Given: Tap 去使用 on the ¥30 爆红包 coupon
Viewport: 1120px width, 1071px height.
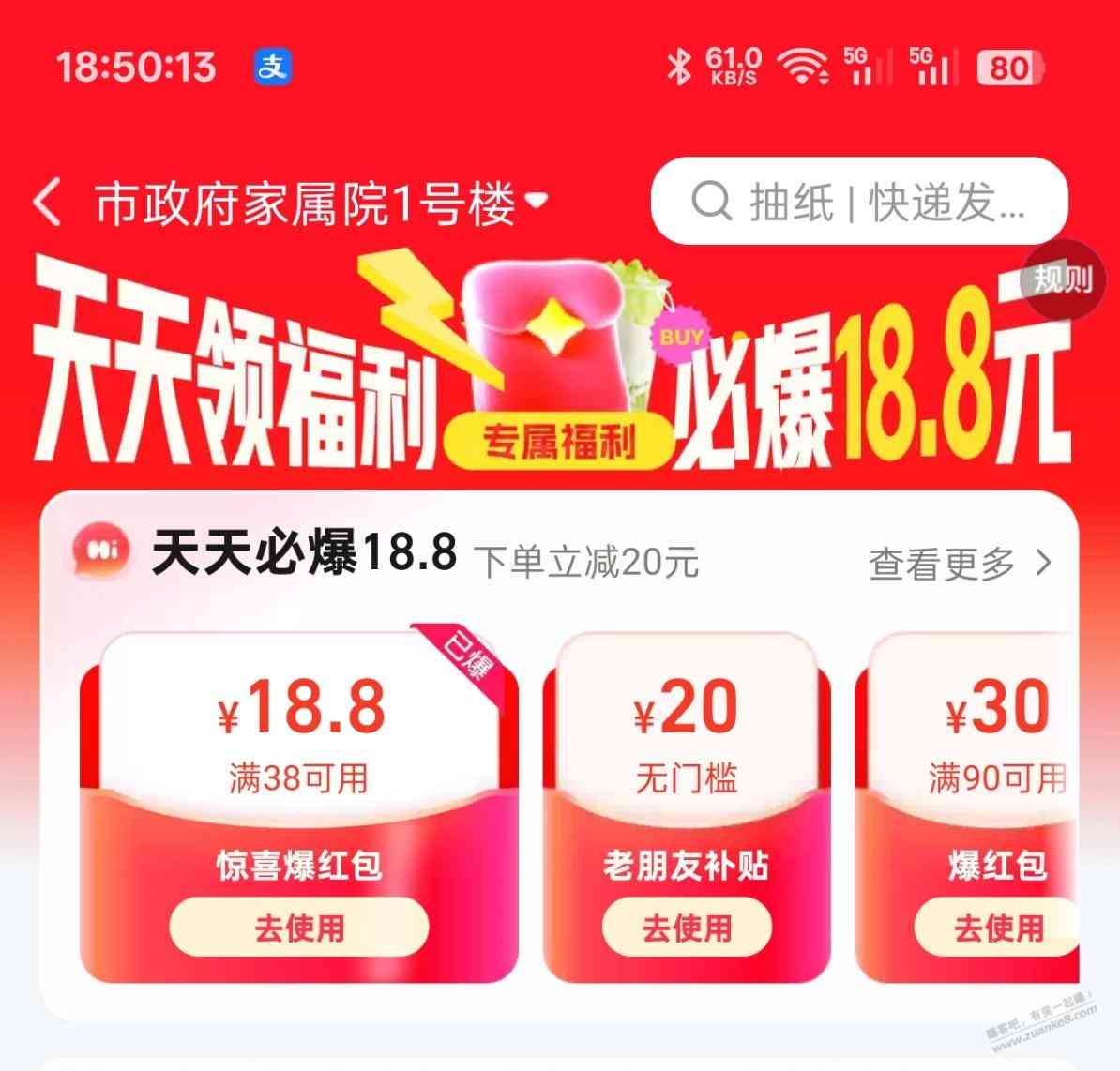Looking at the screenshot, I should (x=997, y=928).
